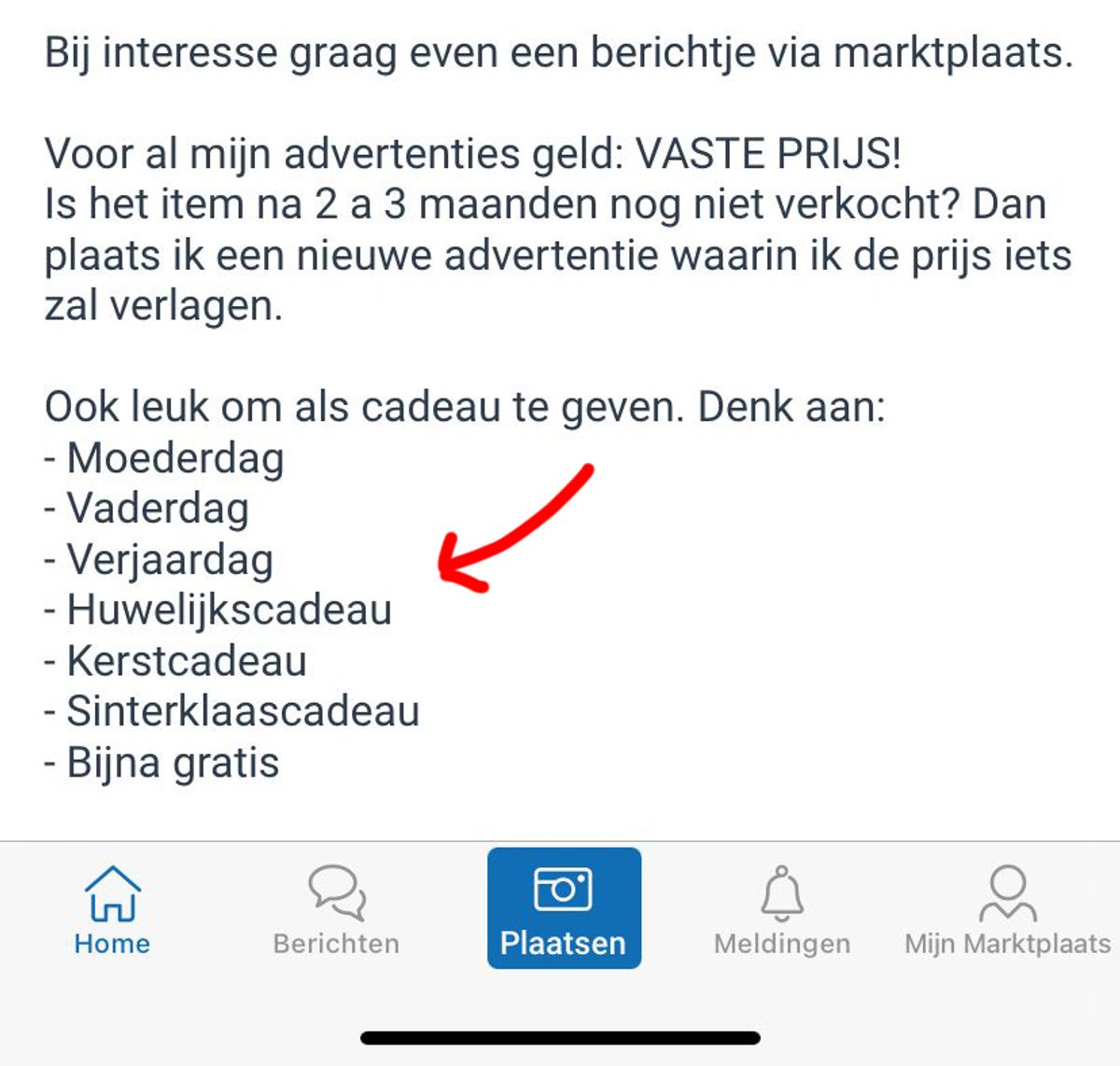This screenshot has width=1120, height=1066.
Task: Go to the Home tab
Action: (x=112, y=909)
